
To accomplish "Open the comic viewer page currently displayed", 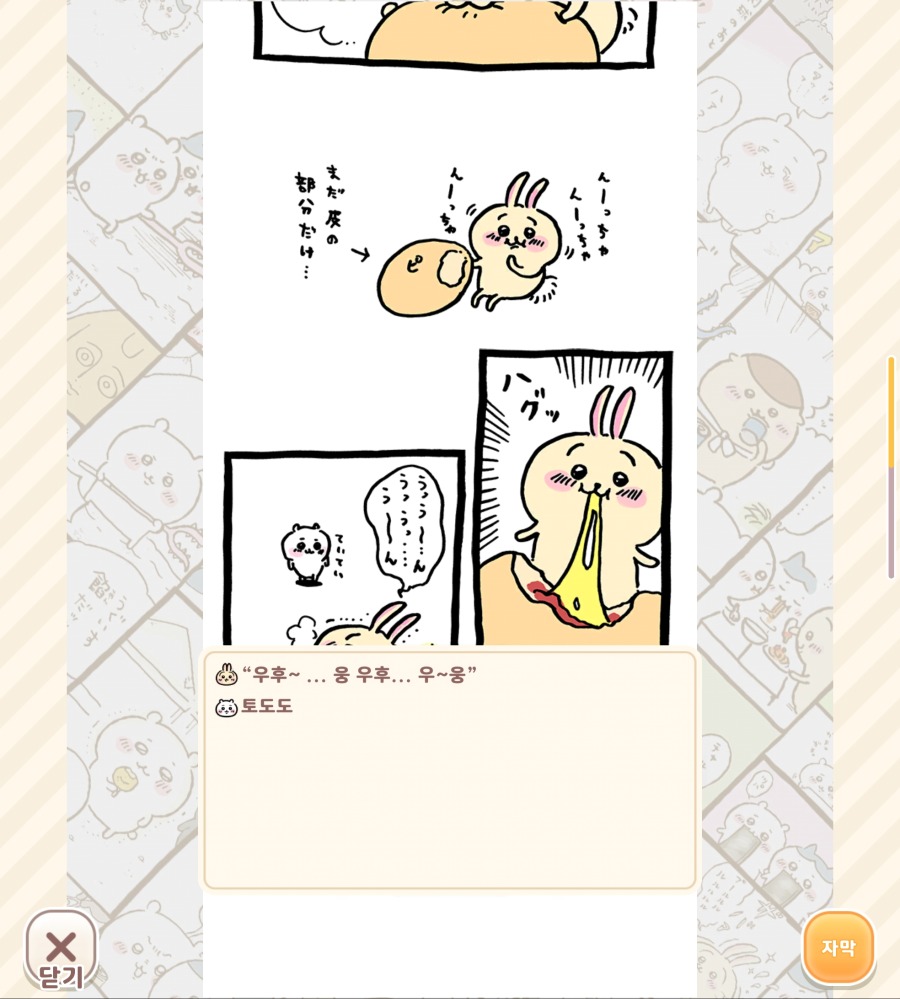I will click(x=450, y=320).
